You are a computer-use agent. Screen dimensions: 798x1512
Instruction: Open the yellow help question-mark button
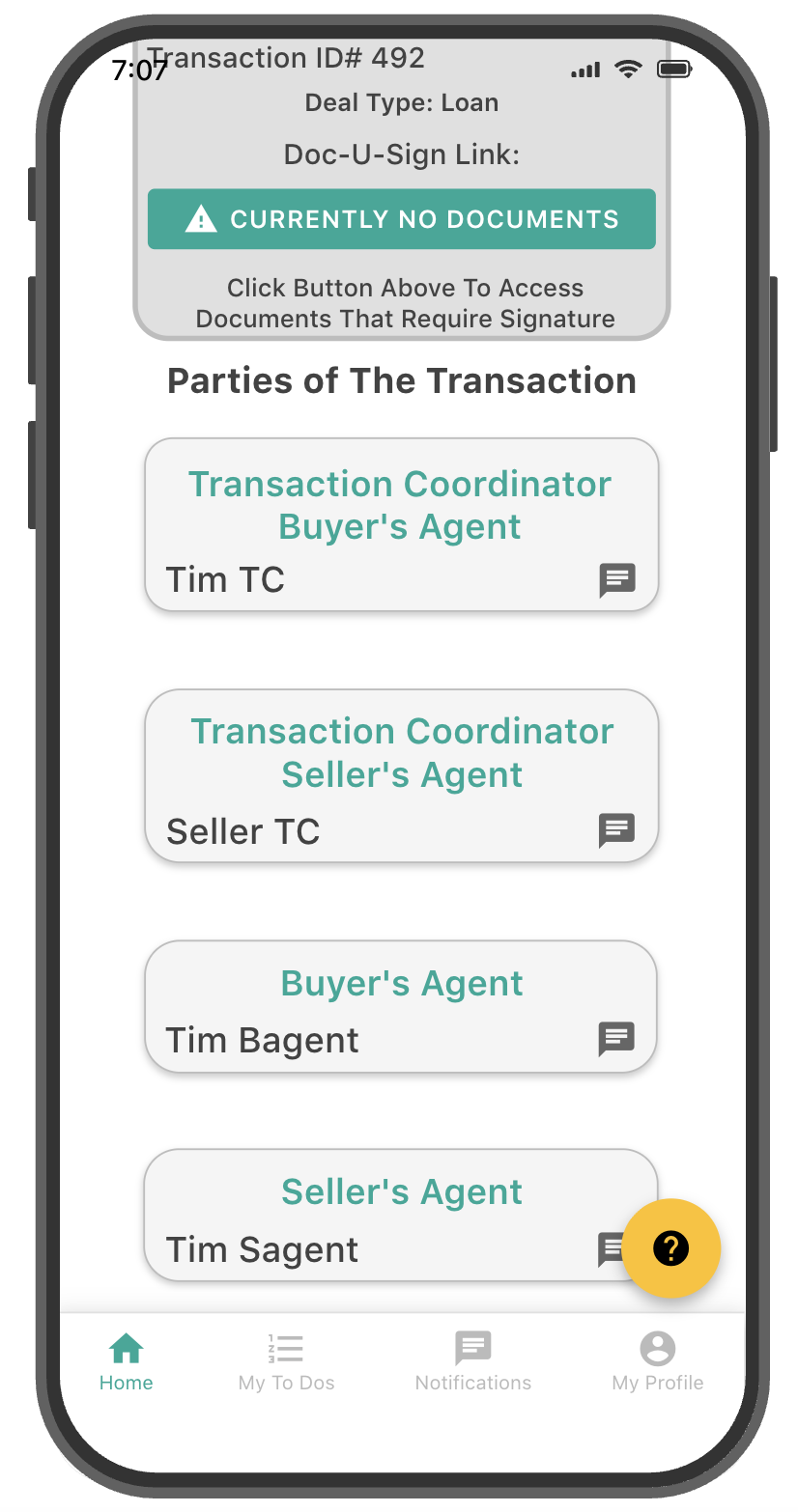pos(670,1248)
